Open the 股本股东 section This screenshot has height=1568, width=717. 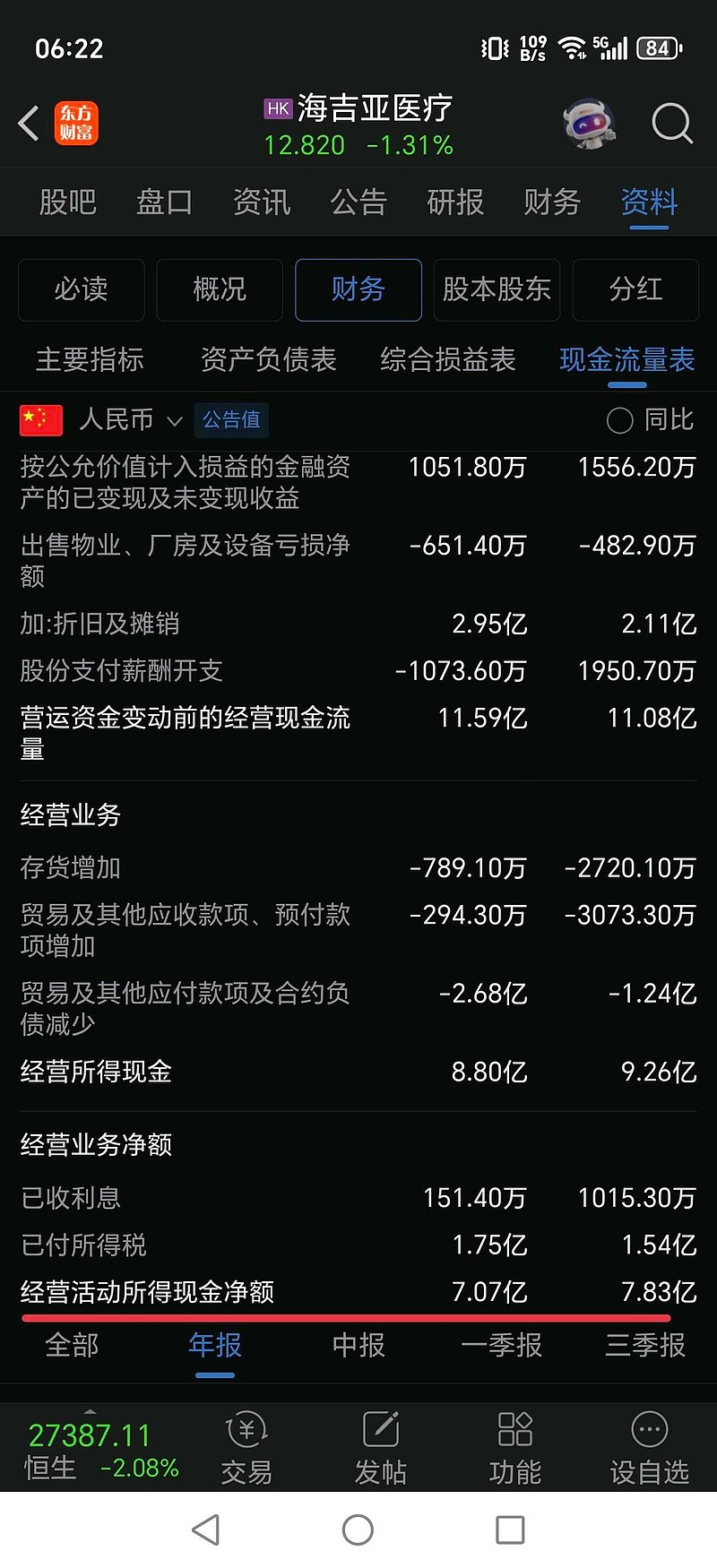497,289
